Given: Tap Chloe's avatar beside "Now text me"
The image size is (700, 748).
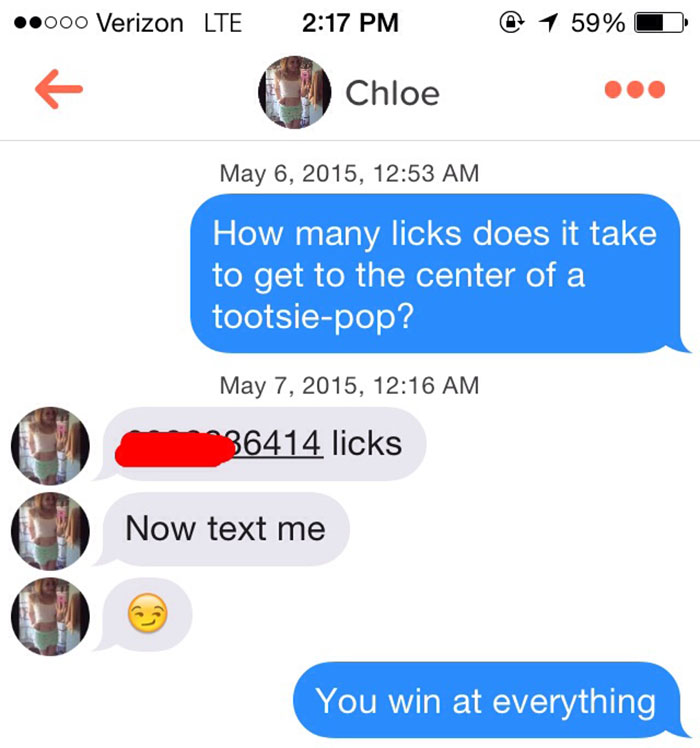Looking at the screenshot, I should click(x=49, y=529).
